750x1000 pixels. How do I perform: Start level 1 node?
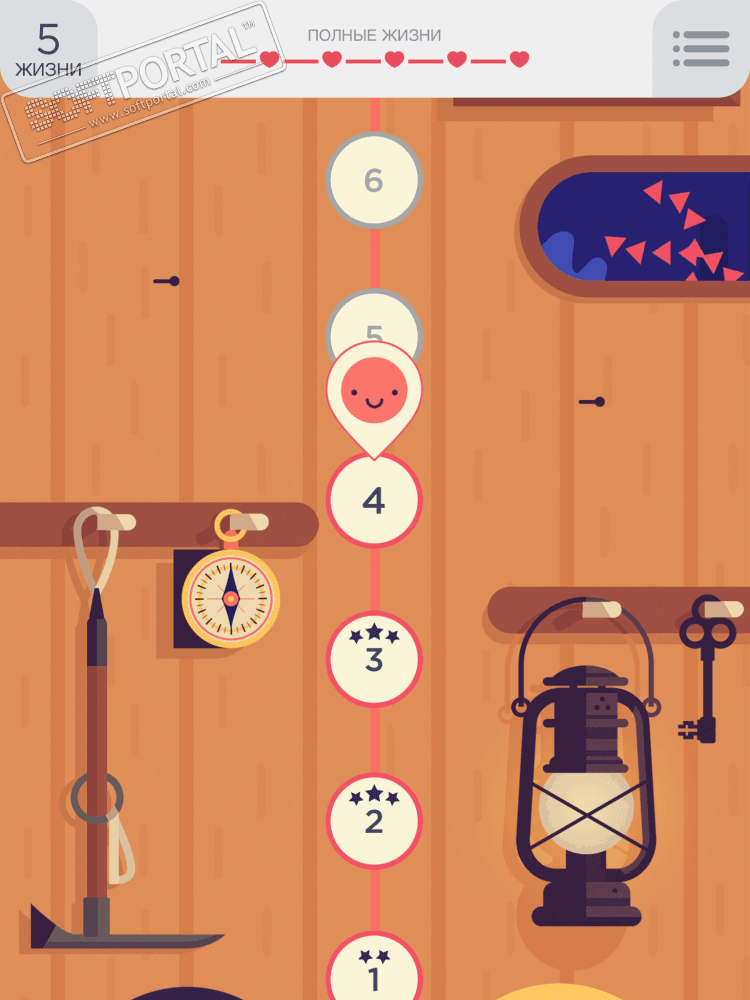[374, 970]
